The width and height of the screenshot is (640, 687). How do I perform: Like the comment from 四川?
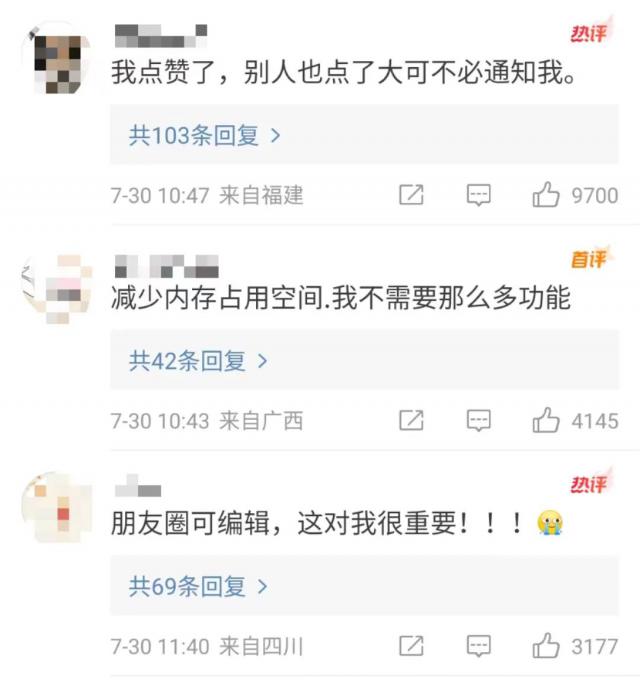tap(546, 646)
